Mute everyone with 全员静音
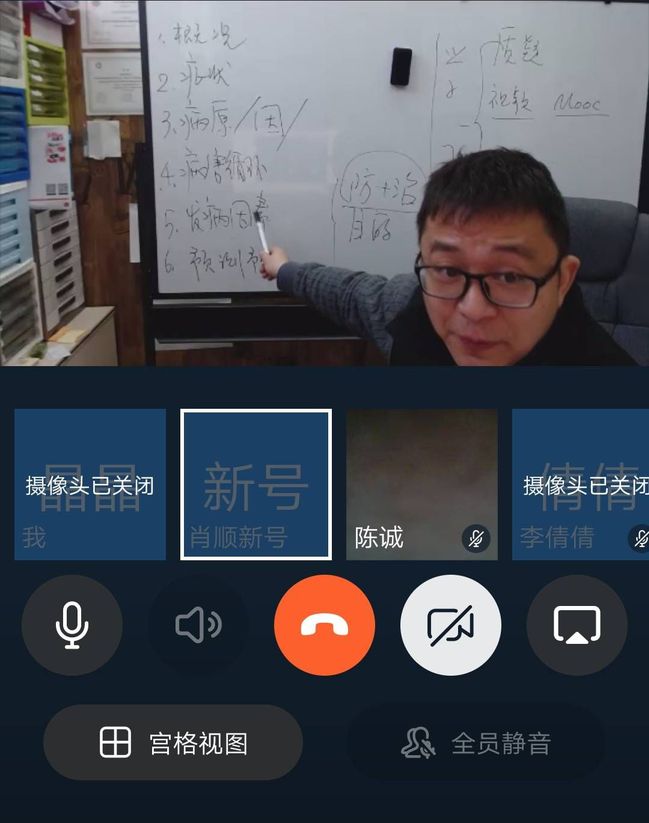 (476, 744)
